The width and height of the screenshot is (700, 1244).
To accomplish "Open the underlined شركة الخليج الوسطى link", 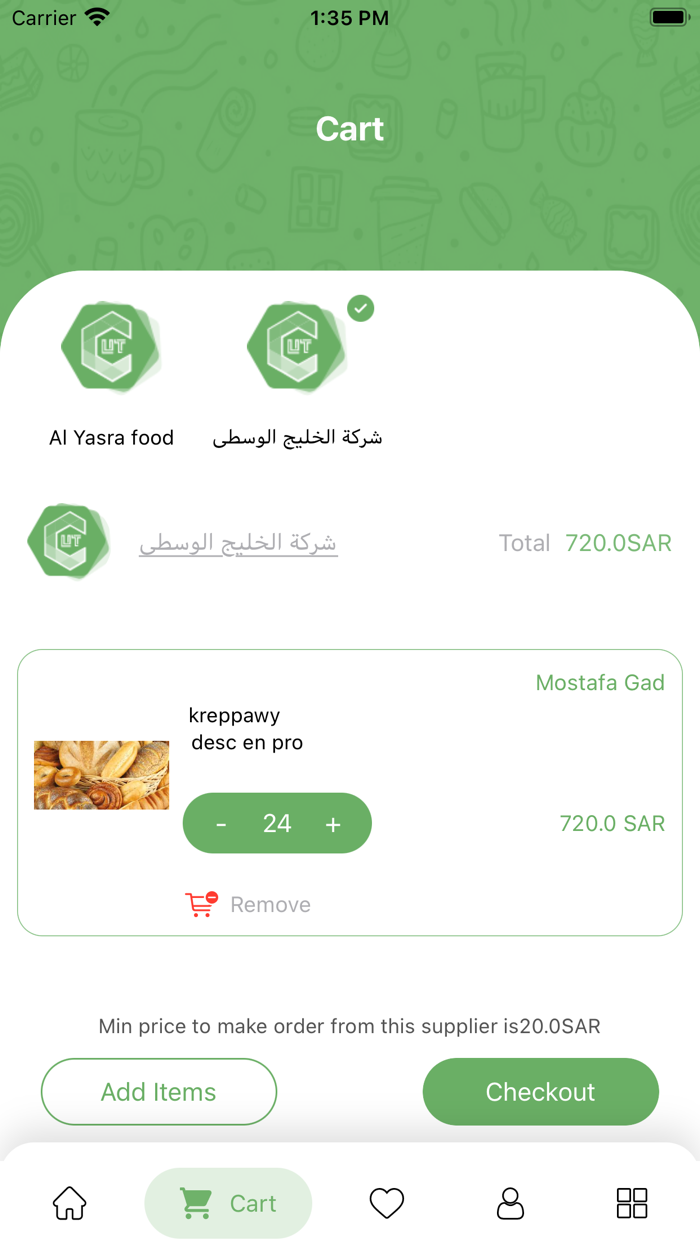I will [238, 543].
